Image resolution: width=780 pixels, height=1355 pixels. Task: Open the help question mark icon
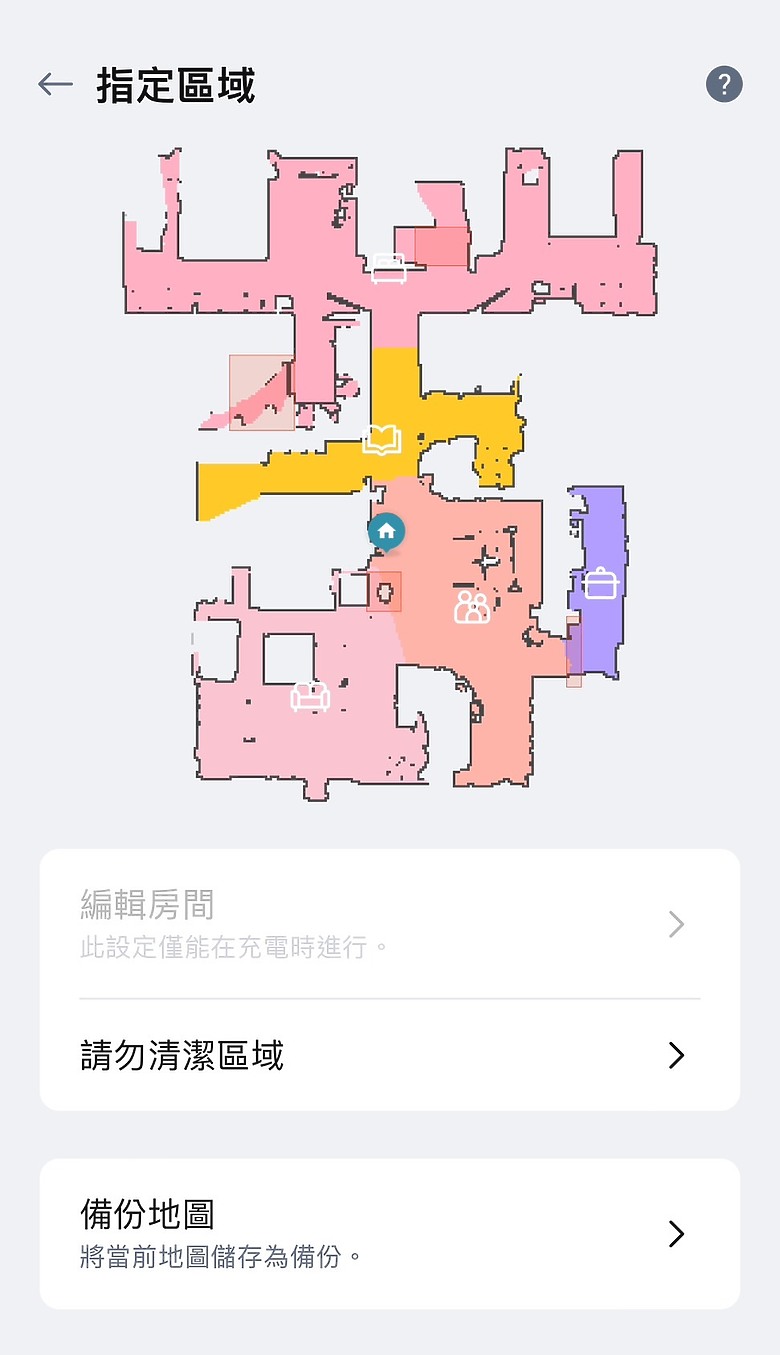pyautogui.click(x=724, y=85)
